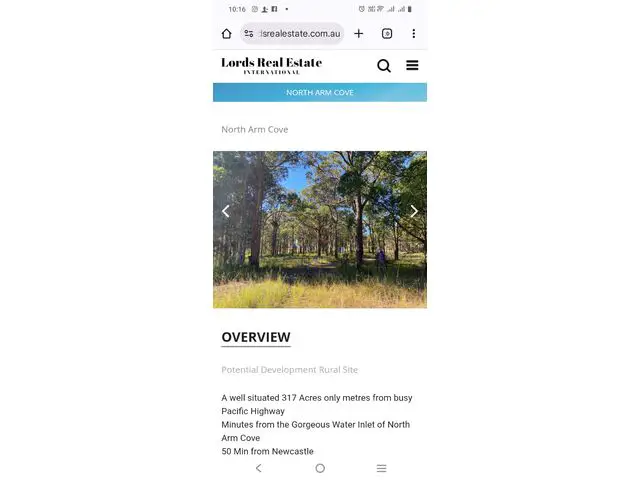Open the site hamburger menu
The width and height of the screenshot is (640, 480).
(412, 66)
